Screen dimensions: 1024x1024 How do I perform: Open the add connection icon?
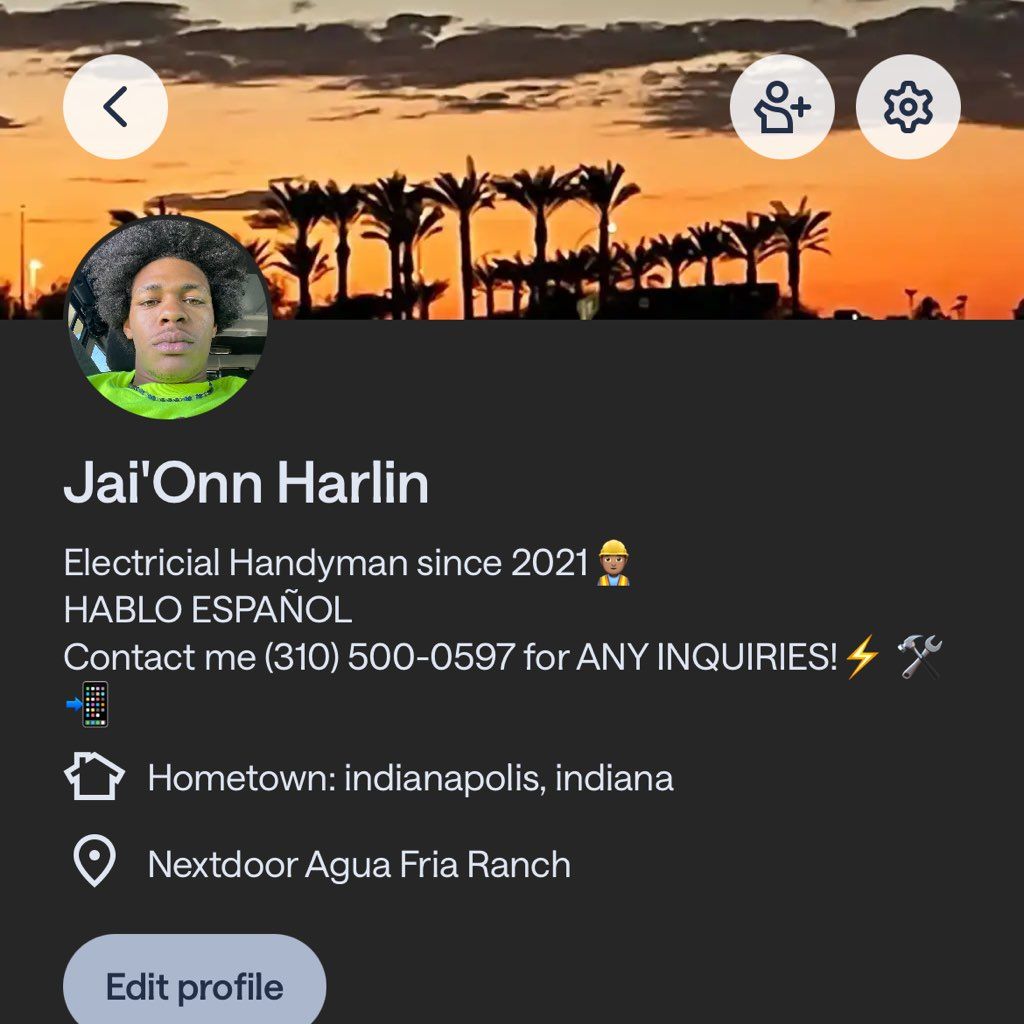[x=782, y=107]
